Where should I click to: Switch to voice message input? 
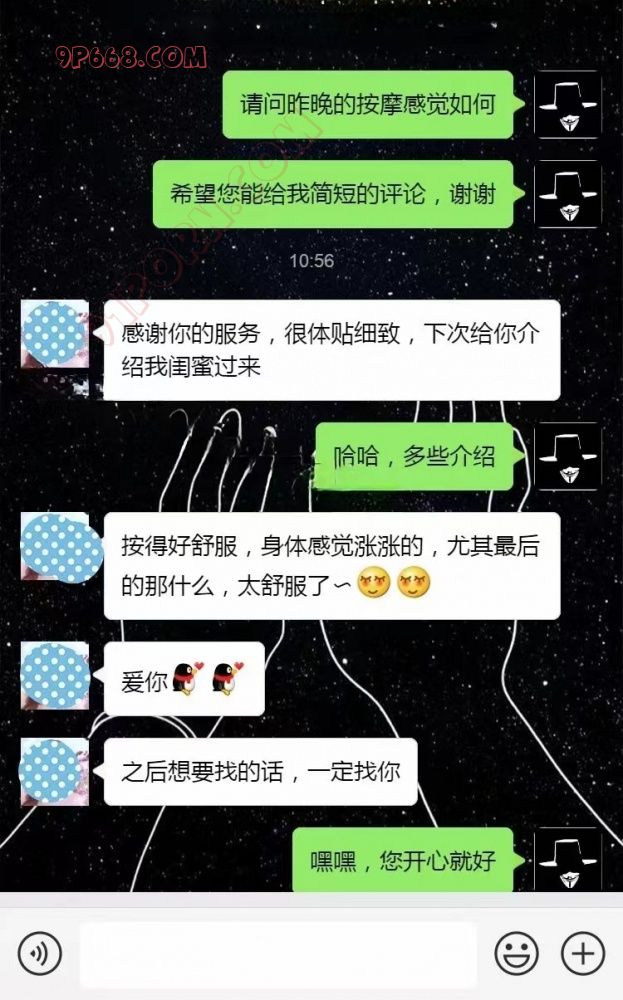(40, 954)
